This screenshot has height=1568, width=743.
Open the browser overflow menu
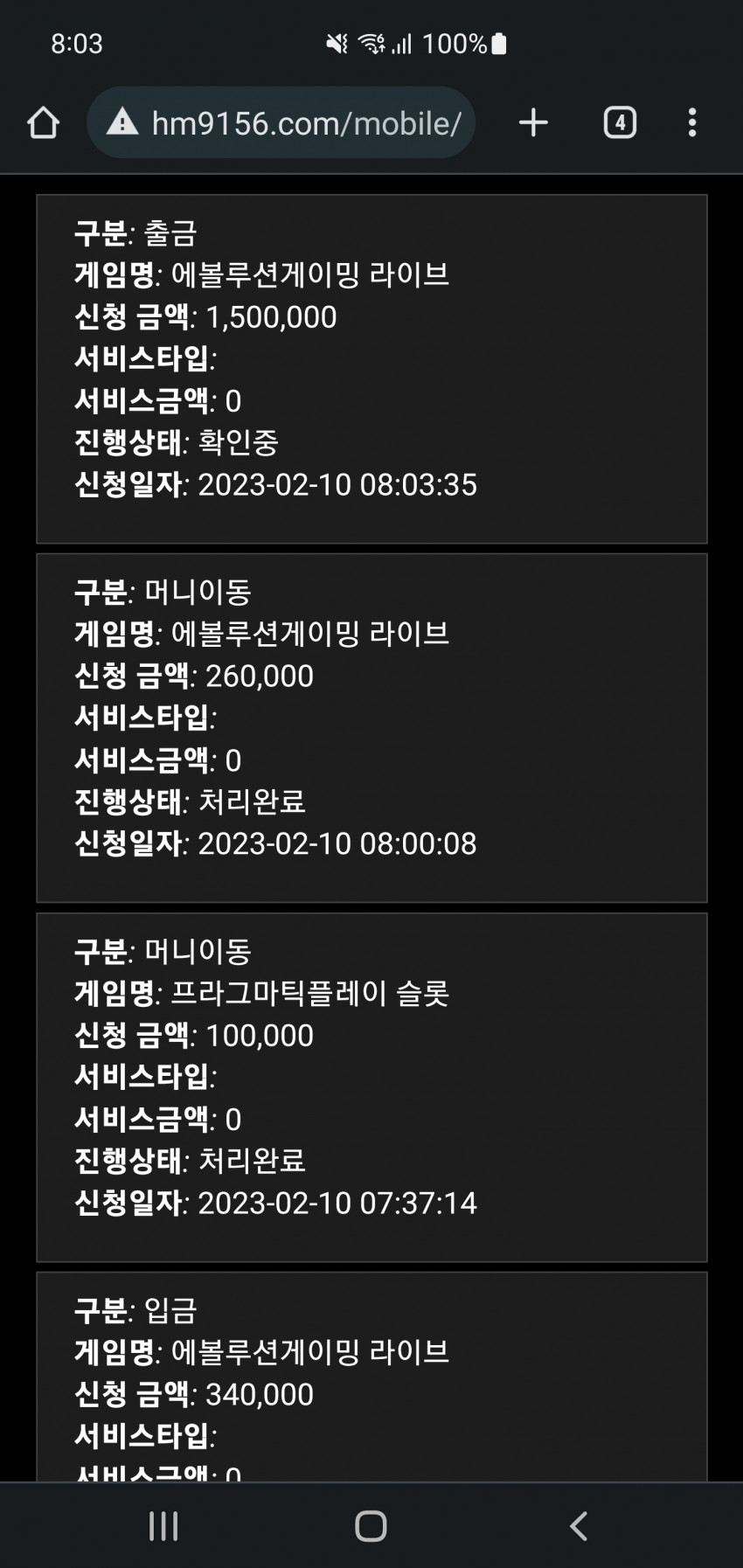tap(692, 123)
